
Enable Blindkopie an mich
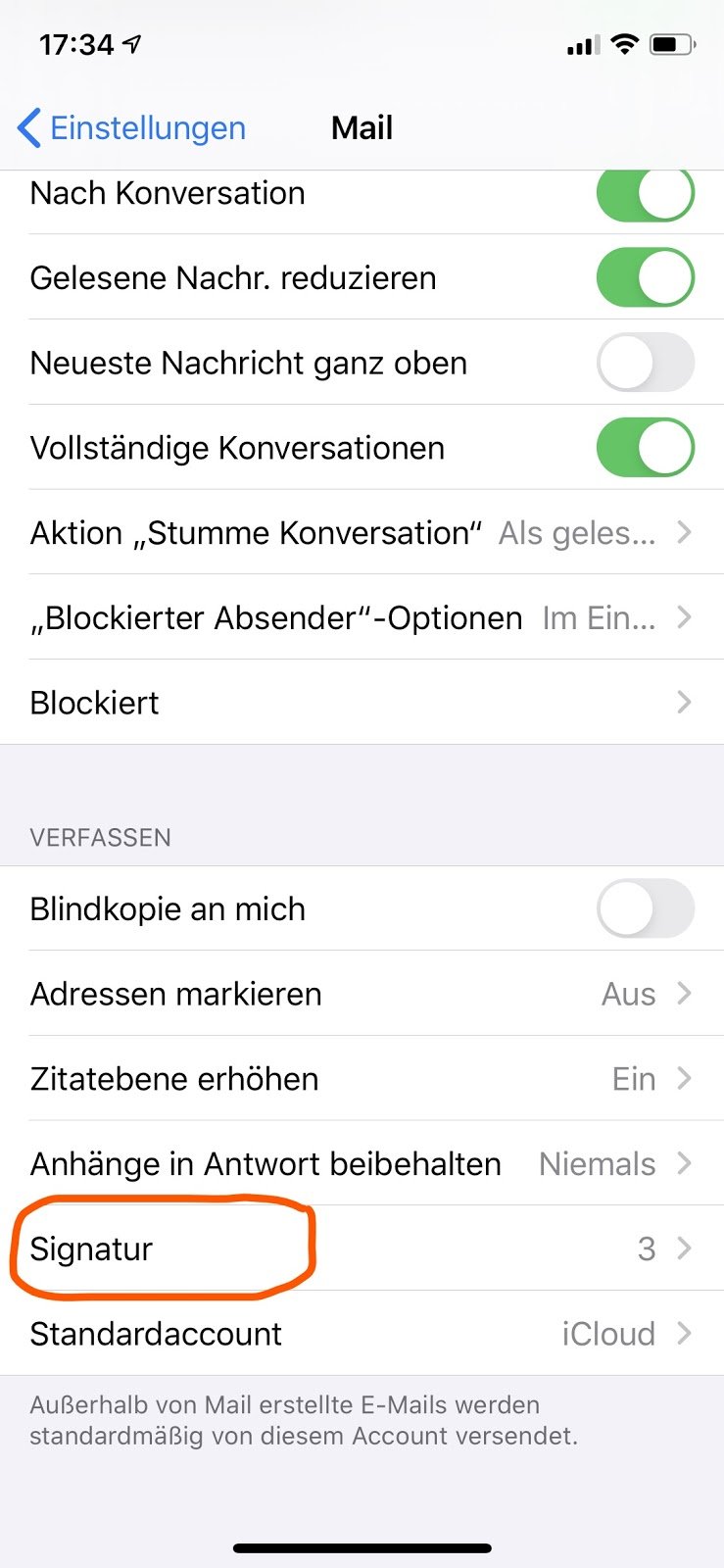(x=645, y=908)
